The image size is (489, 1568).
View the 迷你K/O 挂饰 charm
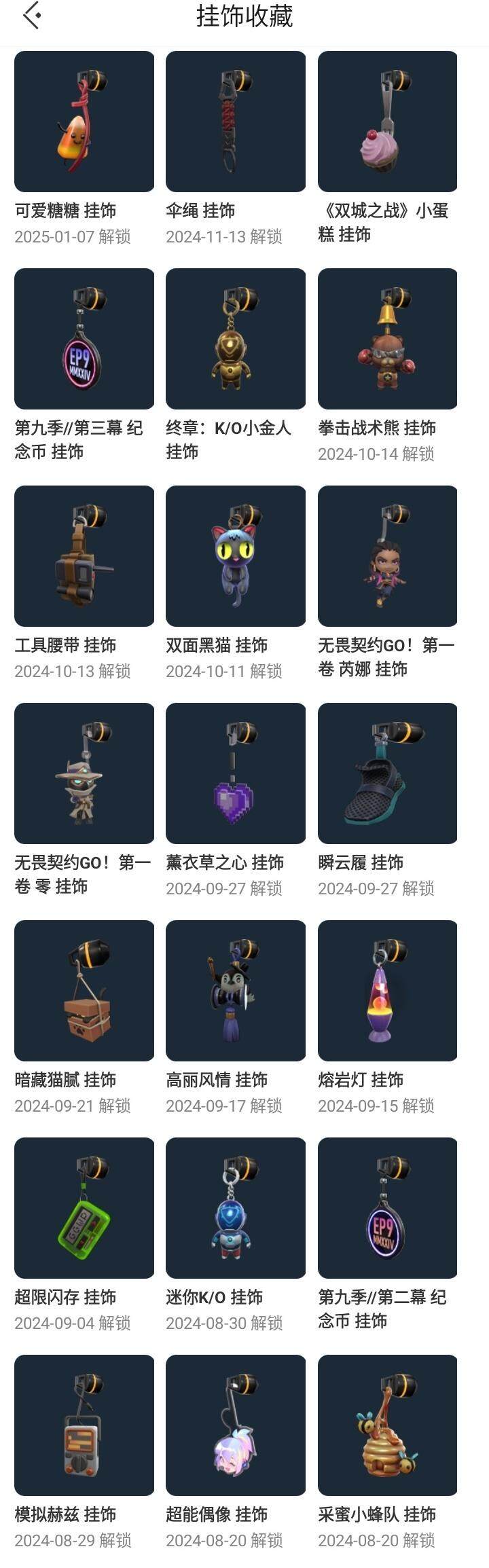pyautogui.click(x=236, y=1208)
